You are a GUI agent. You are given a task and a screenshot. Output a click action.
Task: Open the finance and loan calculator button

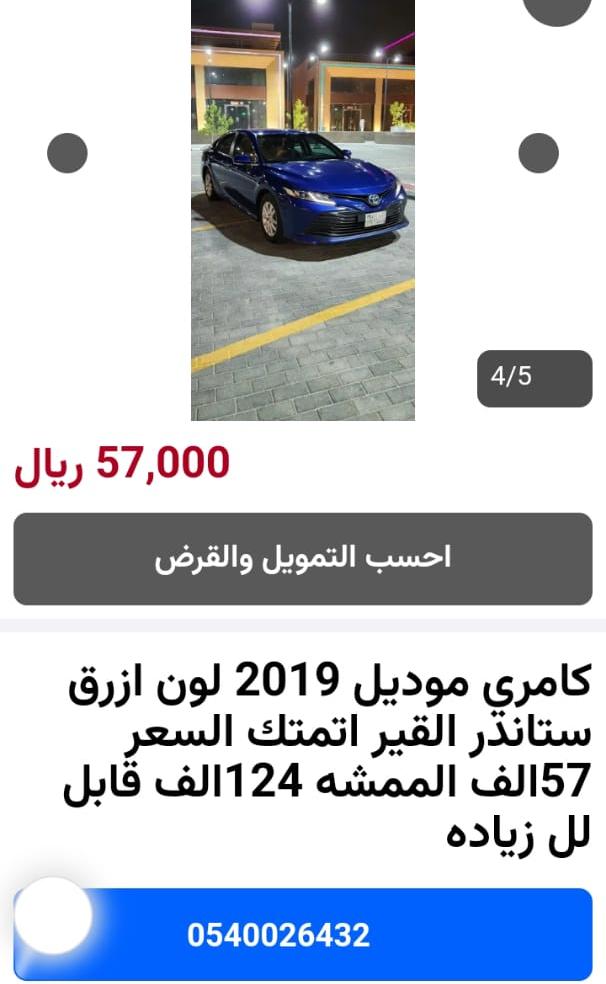(x=302, y=559)
